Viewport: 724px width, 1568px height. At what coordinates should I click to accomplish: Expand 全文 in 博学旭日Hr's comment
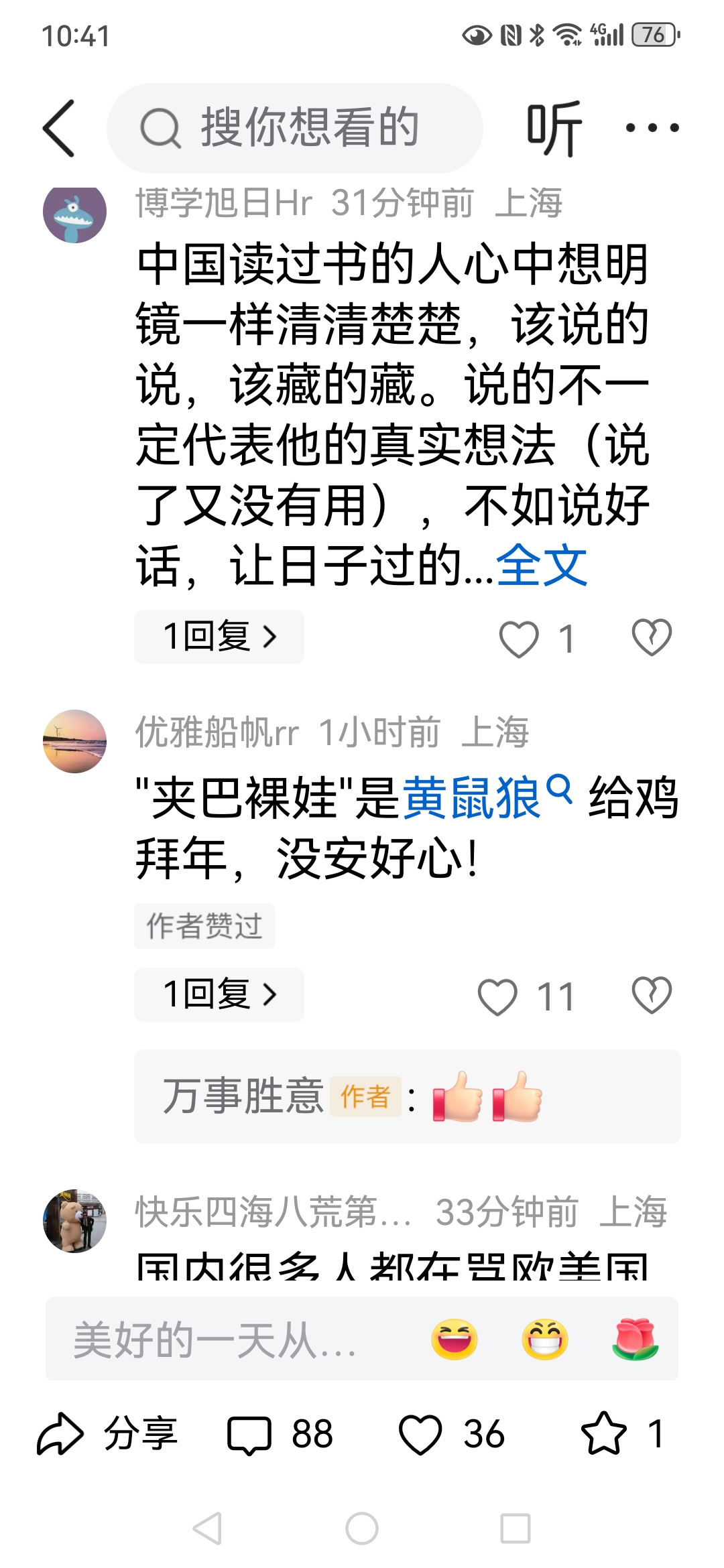[542, 566]
